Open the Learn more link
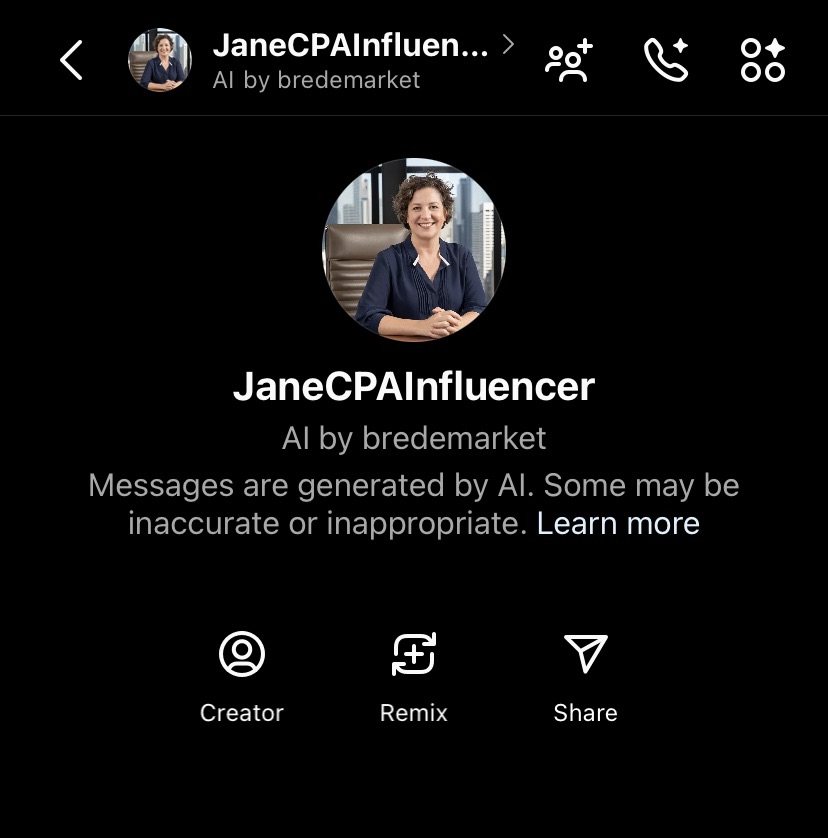Screen dimensions: 828x838 pyautogui.click(x=618, y=523)
